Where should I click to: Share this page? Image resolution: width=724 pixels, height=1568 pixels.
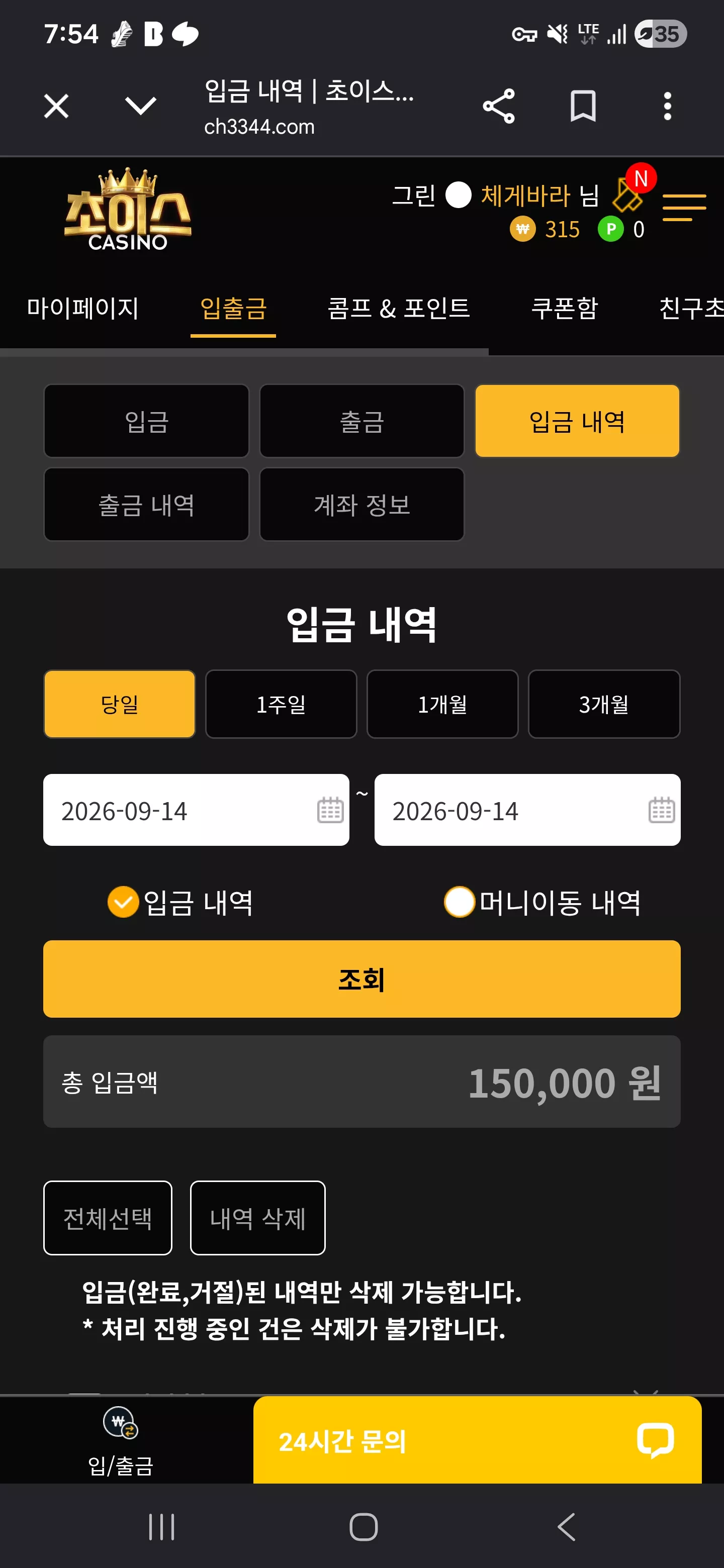(499, 106)
